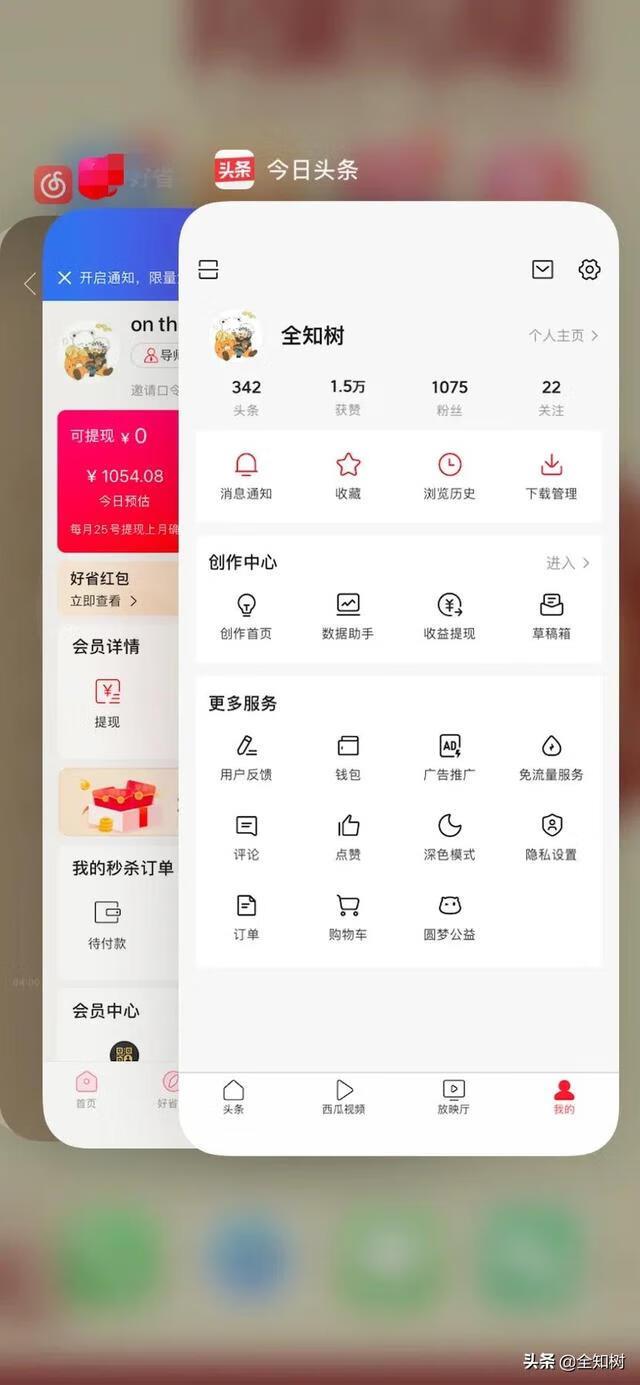Open 下载管理 downloads
640x1385 pixels.
point(551,475)
